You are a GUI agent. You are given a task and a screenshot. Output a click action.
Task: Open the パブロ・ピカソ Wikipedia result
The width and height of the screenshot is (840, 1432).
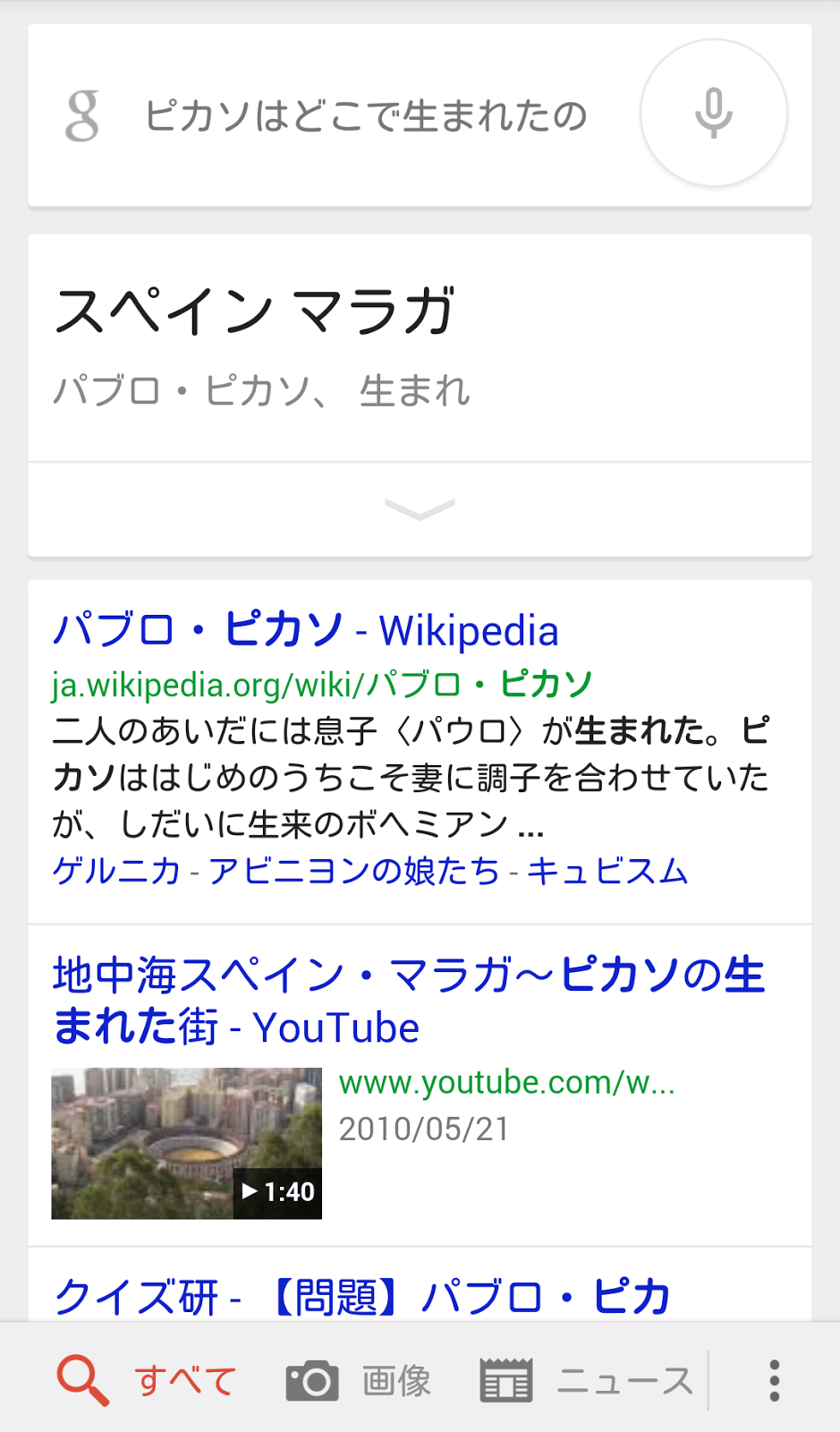pyautogui.click(x=305, y=630)
